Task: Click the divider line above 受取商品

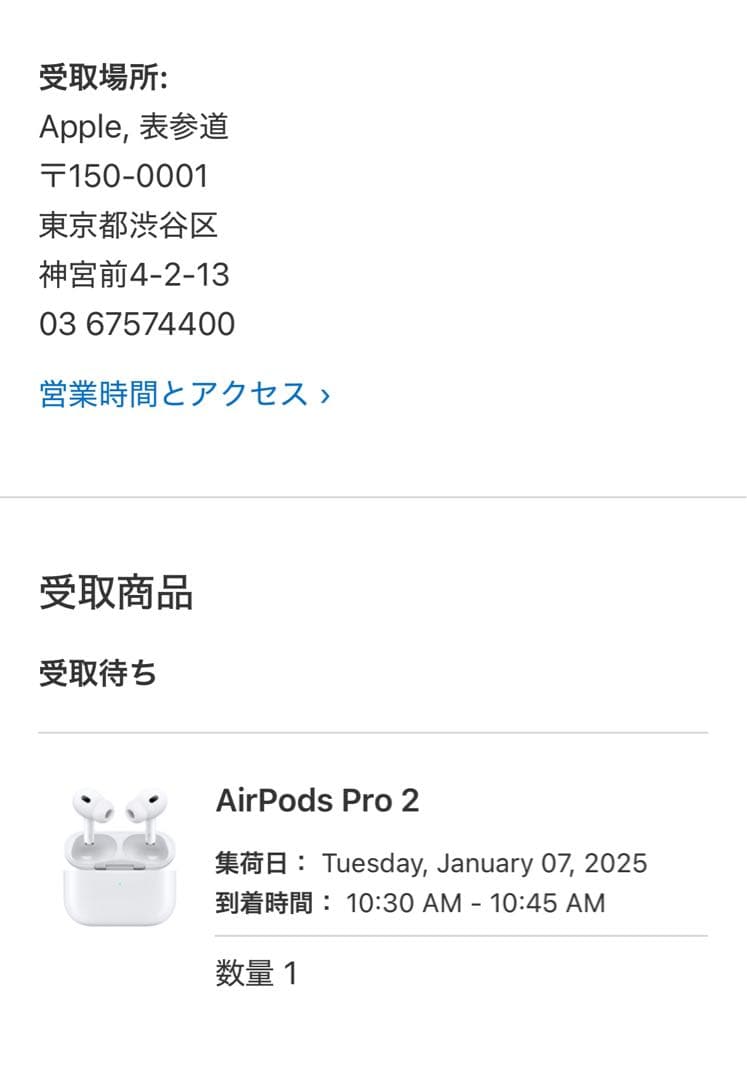Action: [373, 493]
